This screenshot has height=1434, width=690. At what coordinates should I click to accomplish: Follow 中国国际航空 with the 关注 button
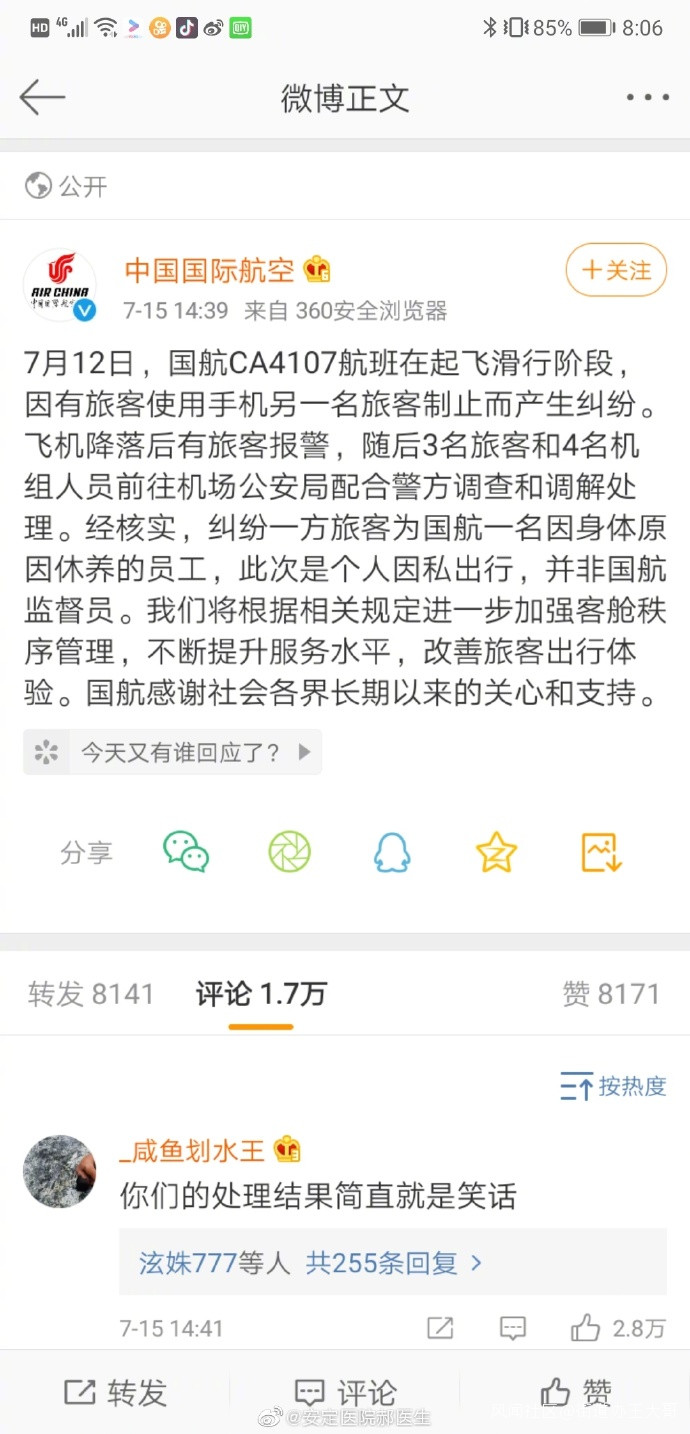616,270
